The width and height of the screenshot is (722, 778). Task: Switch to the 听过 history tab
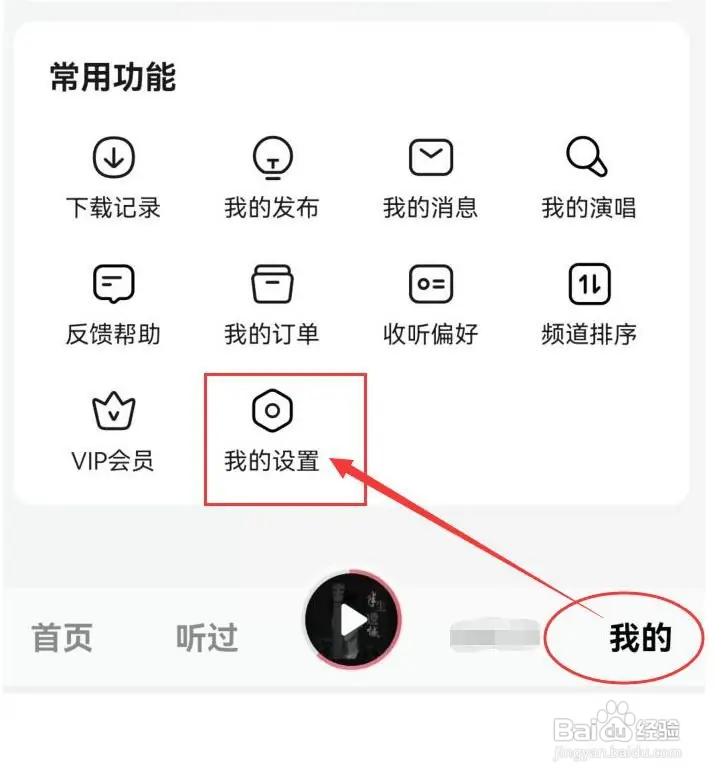point(208,637)
